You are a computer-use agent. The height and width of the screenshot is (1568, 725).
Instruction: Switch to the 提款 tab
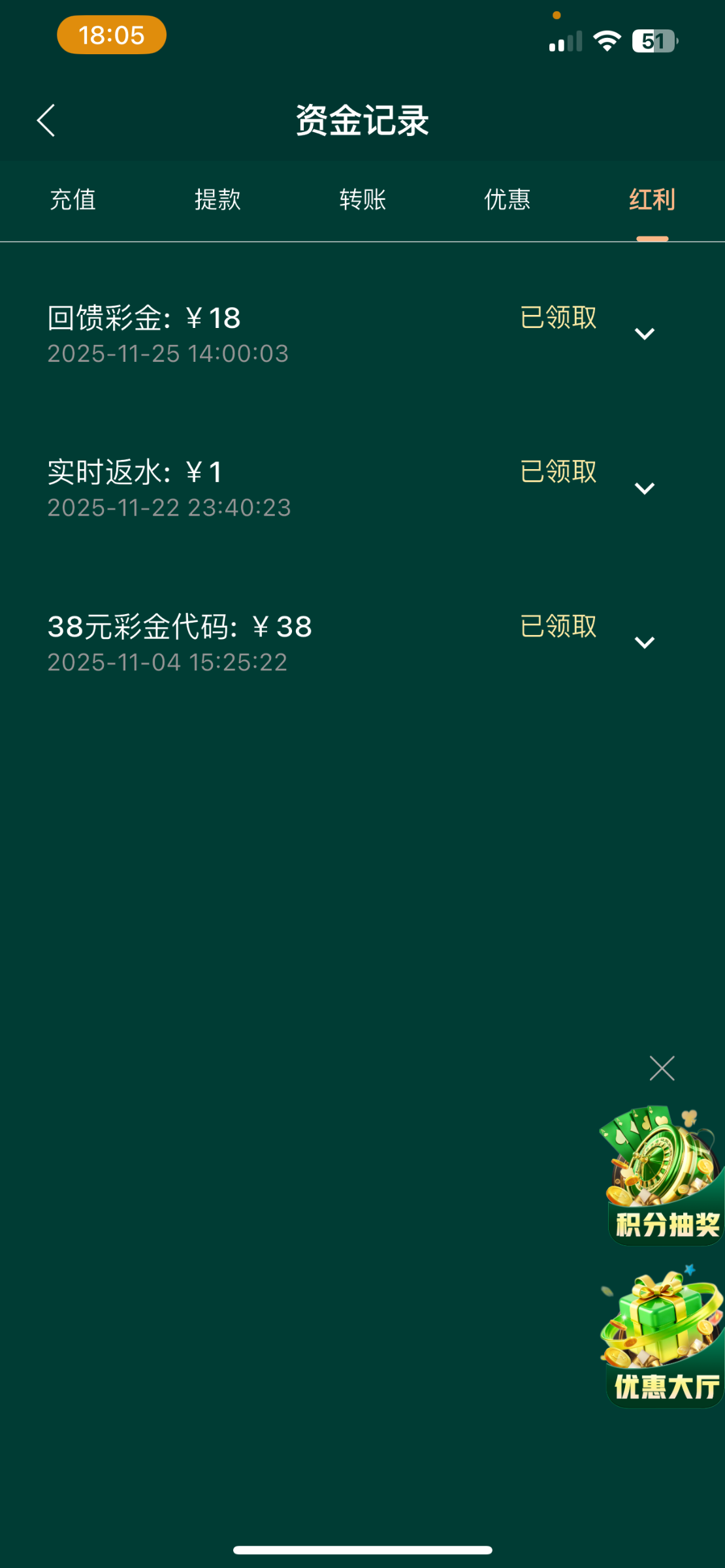tap(217, 200)
